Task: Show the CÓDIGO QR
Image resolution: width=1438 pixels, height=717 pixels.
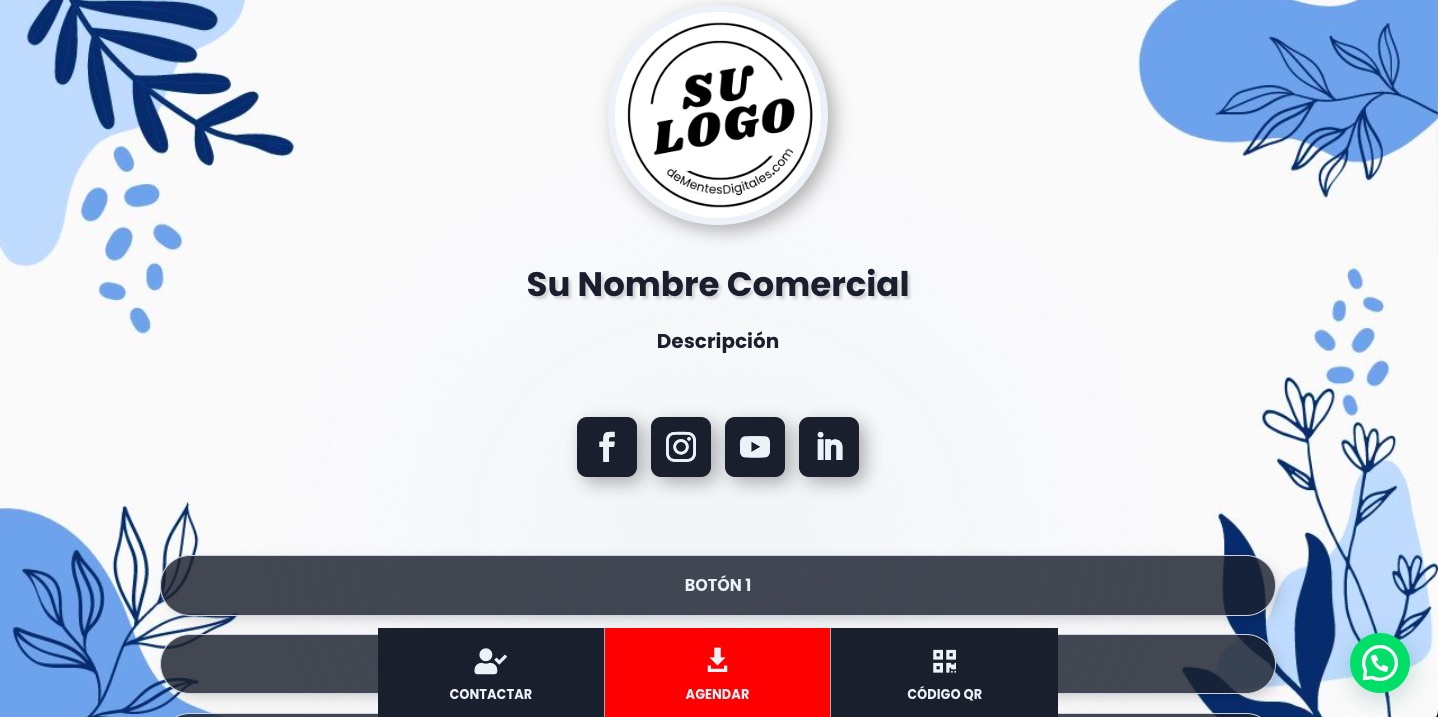Action: click(944, 673)
